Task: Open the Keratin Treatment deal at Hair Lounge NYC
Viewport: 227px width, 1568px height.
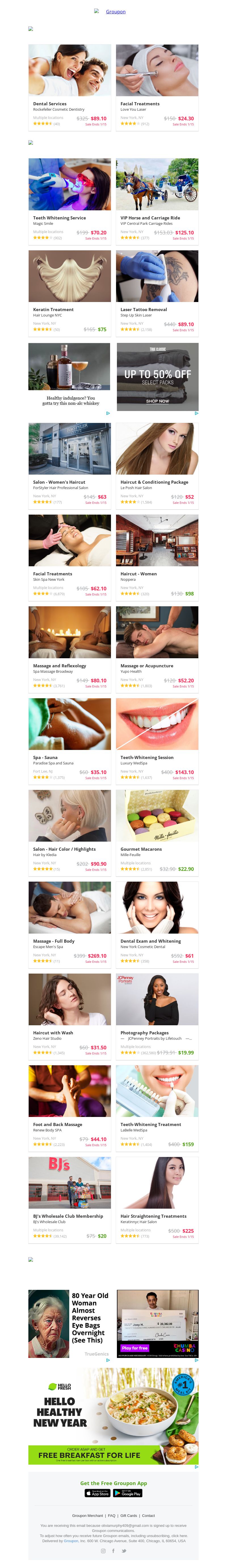Action: tap(70, 277)
